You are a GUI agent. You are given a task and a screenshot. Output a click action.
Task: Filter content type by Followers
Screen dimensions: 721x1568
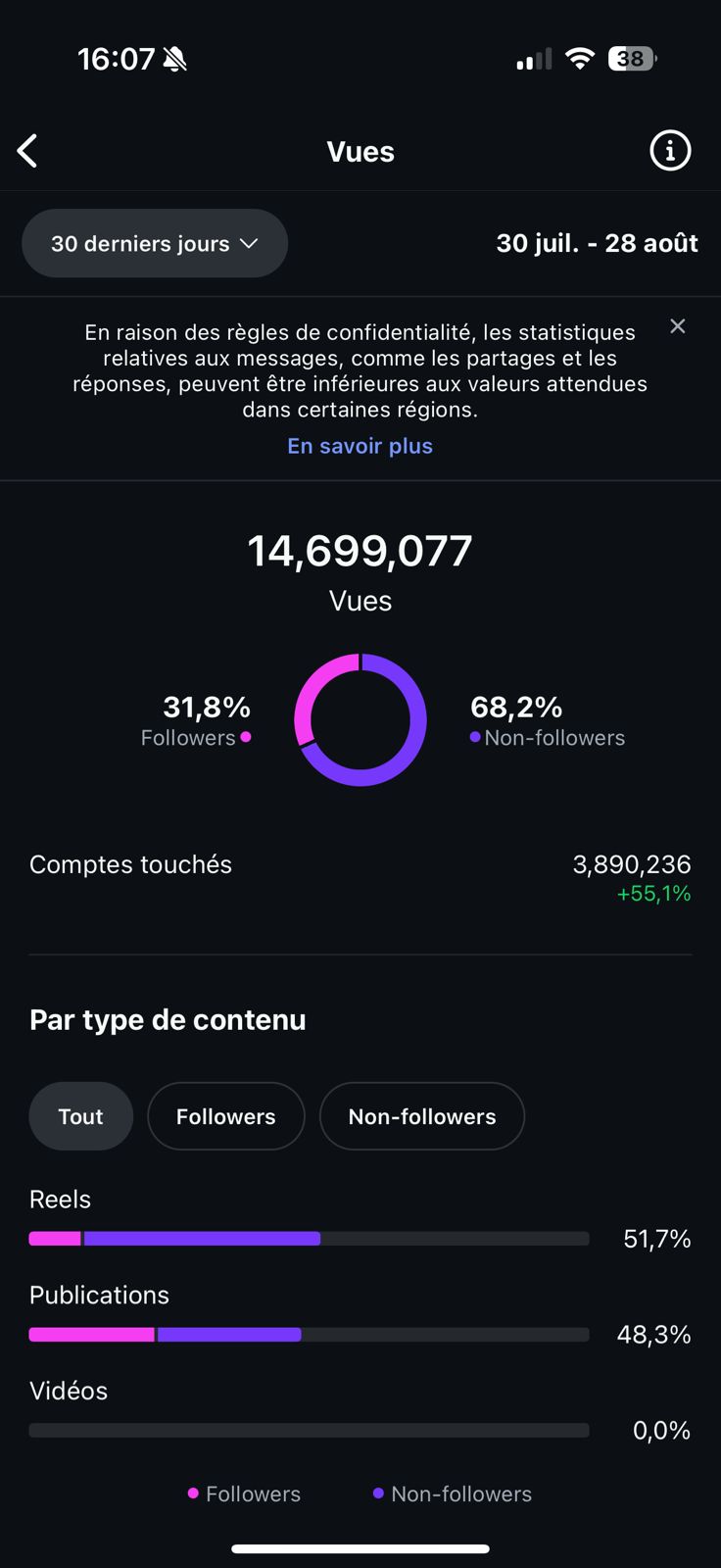pos(225,1116)
